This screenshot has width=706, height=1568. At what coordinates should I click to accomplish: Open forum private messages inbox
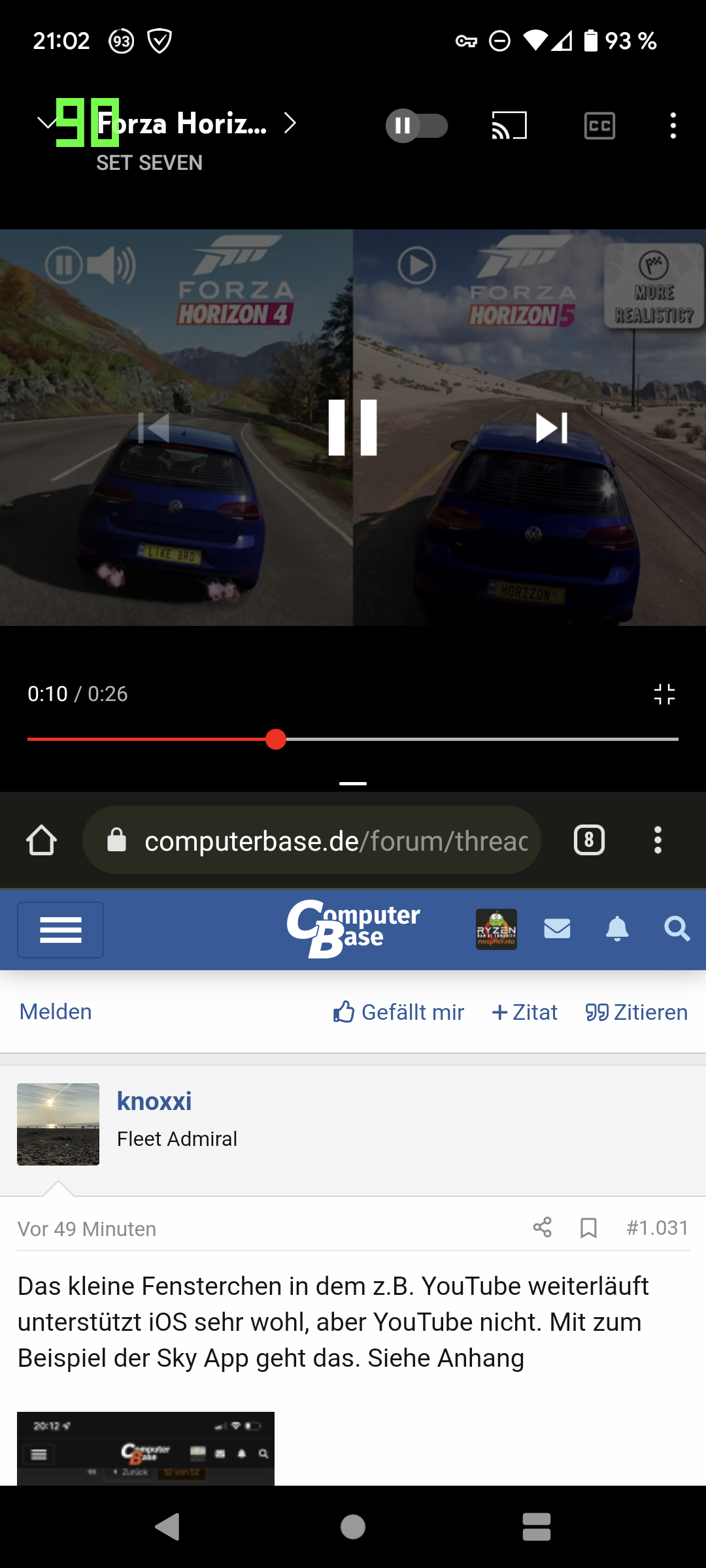pos(557,928)
